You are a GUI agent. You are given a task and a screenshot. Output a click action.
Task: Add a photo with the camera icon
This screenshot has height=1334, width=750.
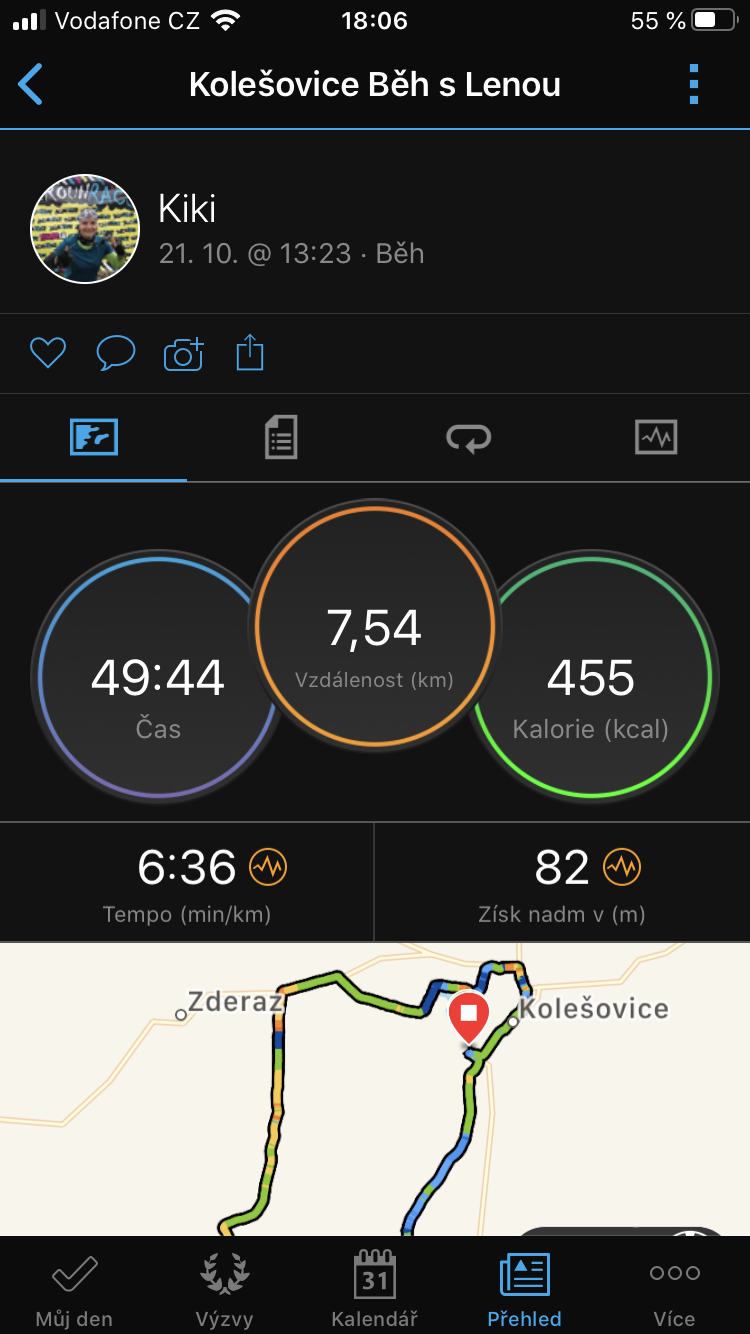(x=183, y=354)
